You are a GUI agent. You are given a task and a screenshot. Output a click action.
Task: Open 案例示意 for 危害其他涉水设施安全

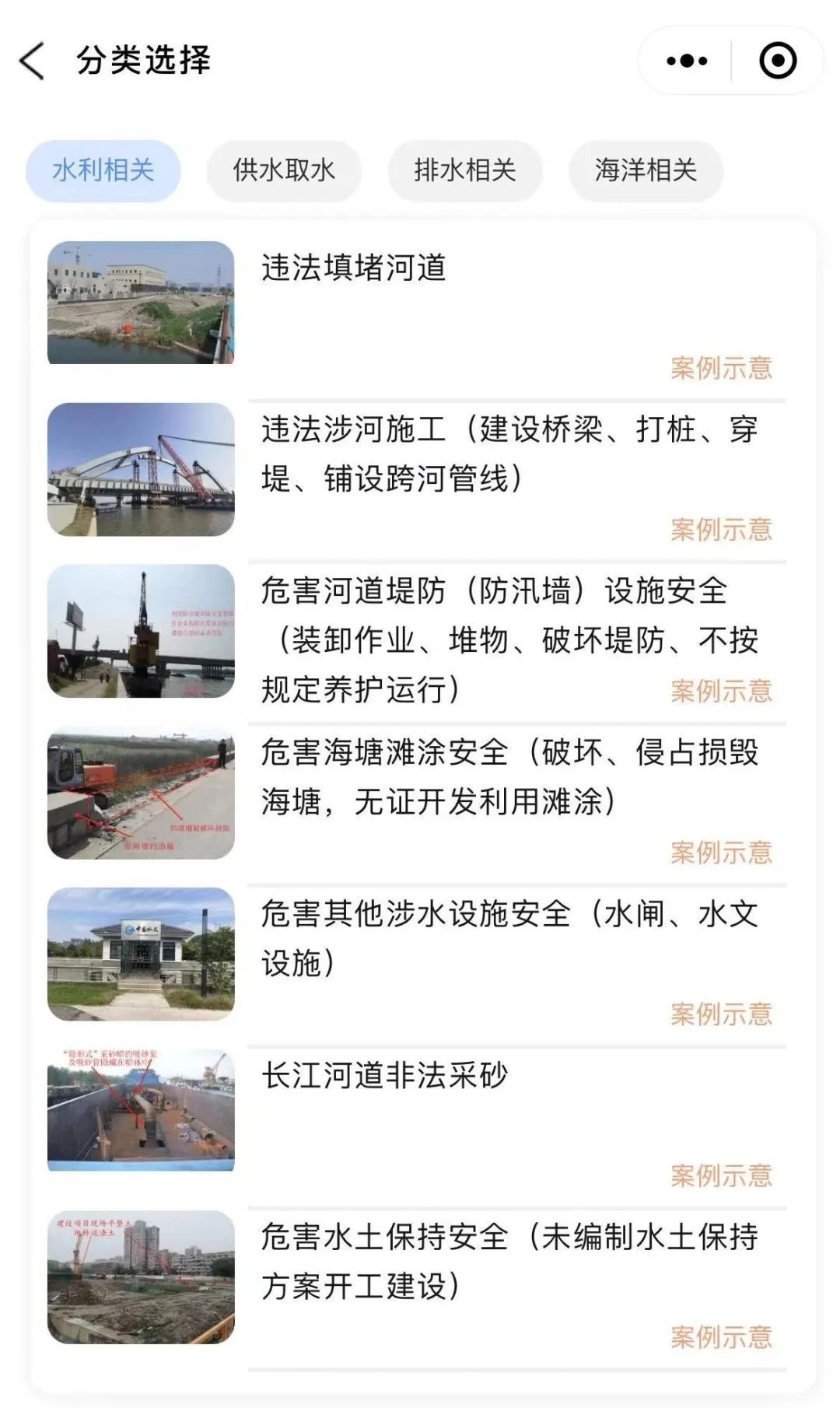pyautogui.click(x=721, y=1014)
